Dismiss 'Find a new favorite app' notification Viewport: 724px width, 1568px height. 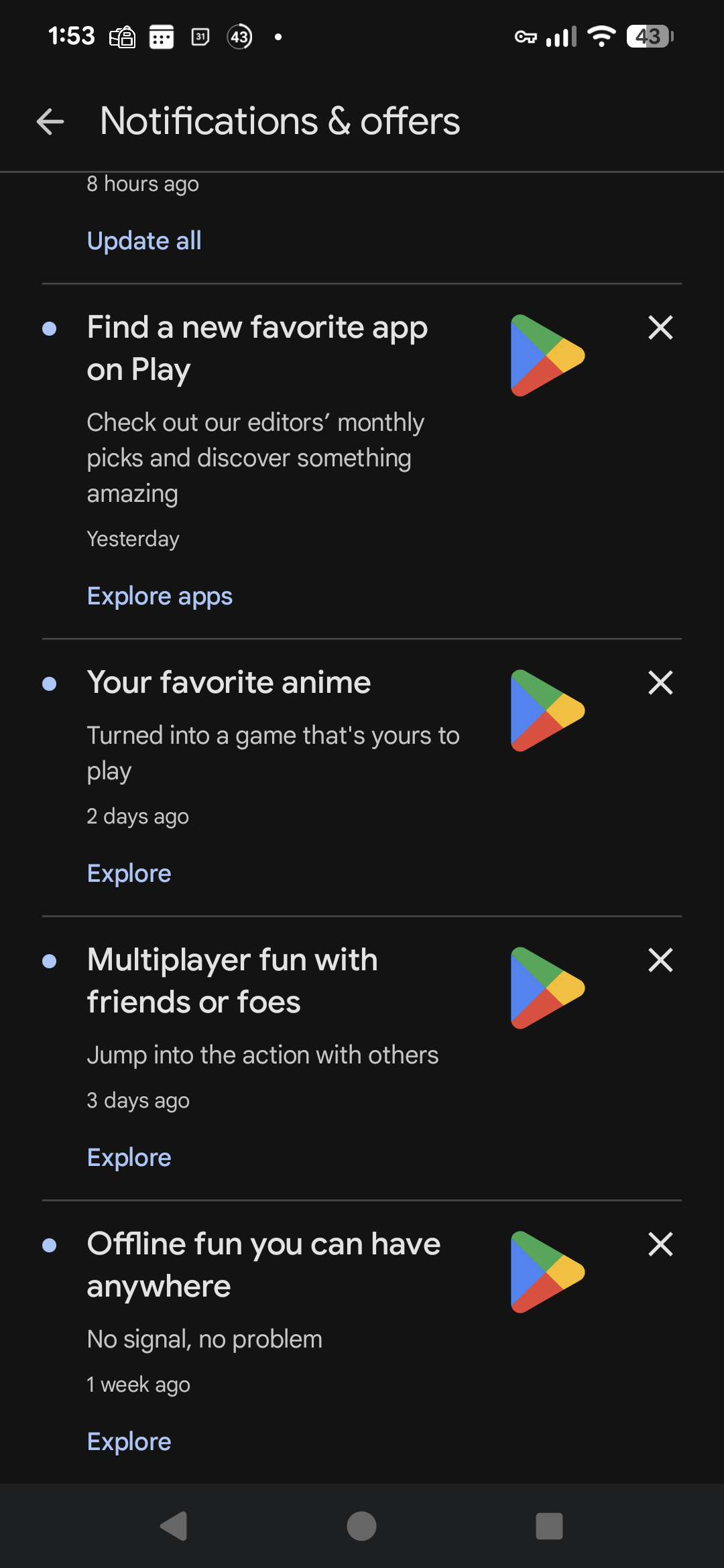660,328
